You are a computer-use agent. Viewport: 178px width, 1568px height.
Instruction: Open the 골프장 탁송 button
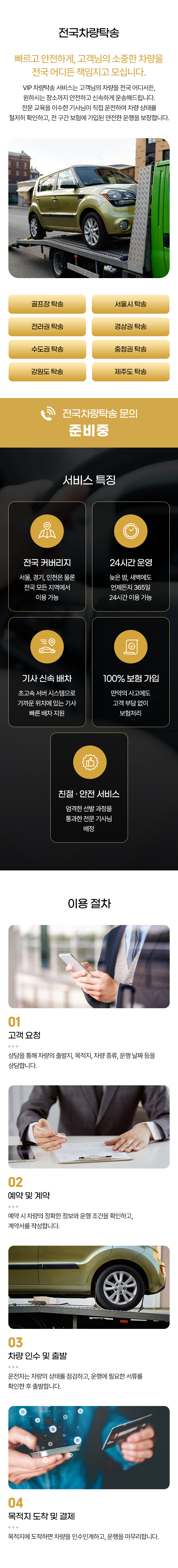47,304
